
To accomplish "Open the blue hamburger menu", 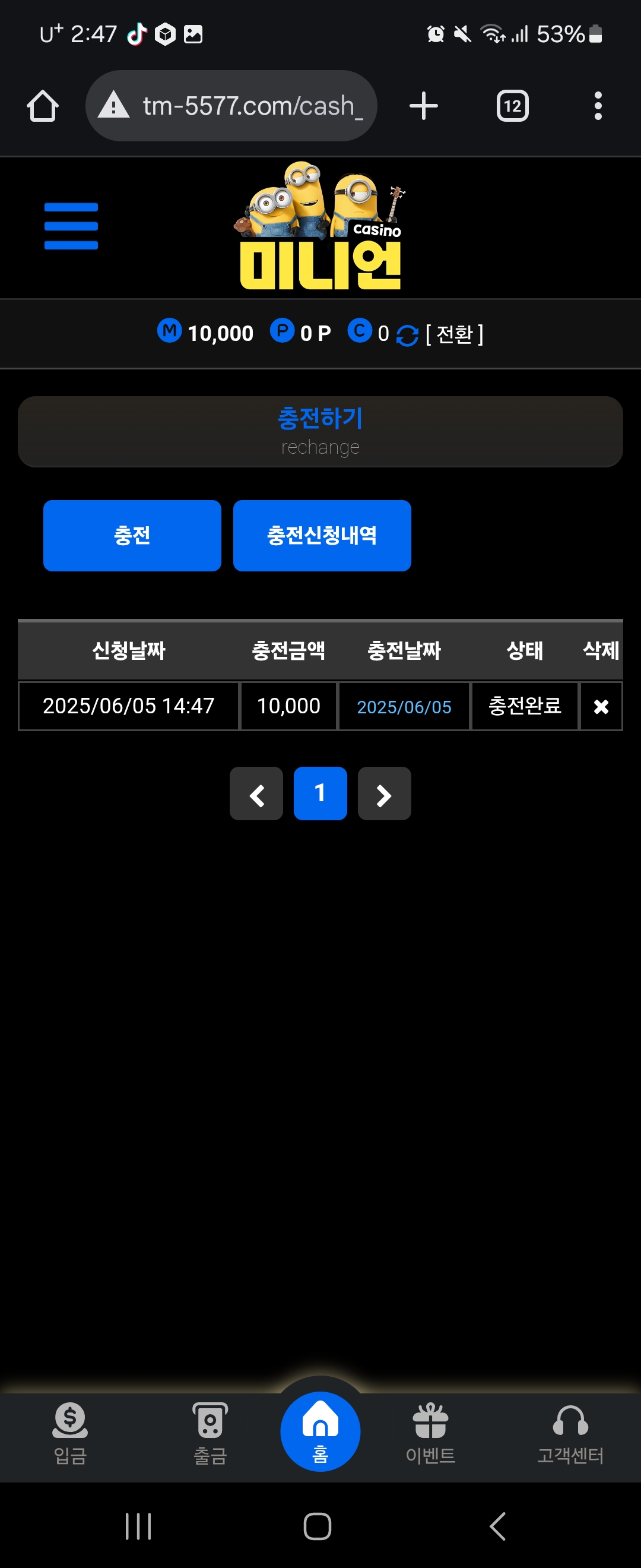I will (x=71, y=226).
